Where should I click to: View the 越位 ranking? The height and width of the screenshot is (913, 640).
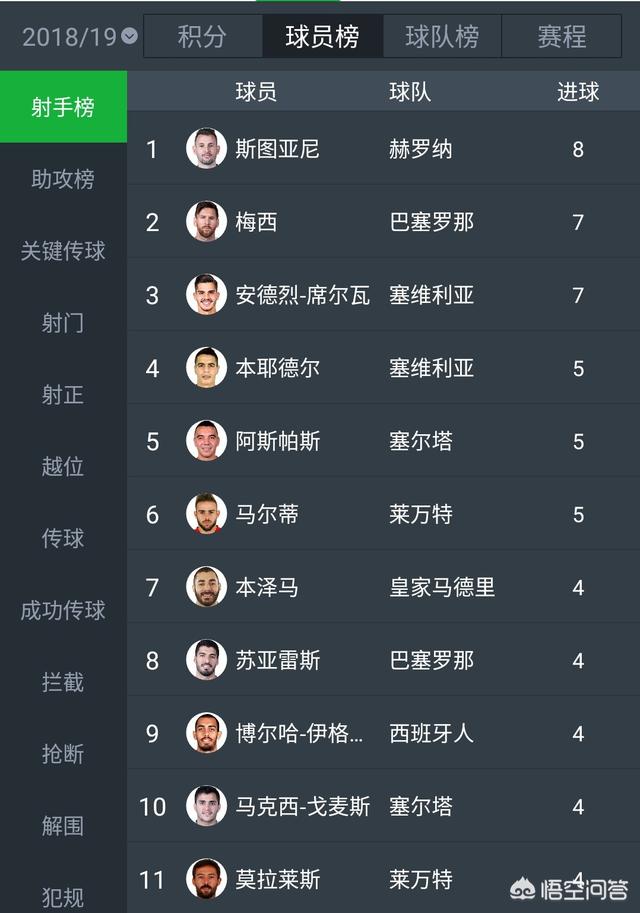(63, 467)
